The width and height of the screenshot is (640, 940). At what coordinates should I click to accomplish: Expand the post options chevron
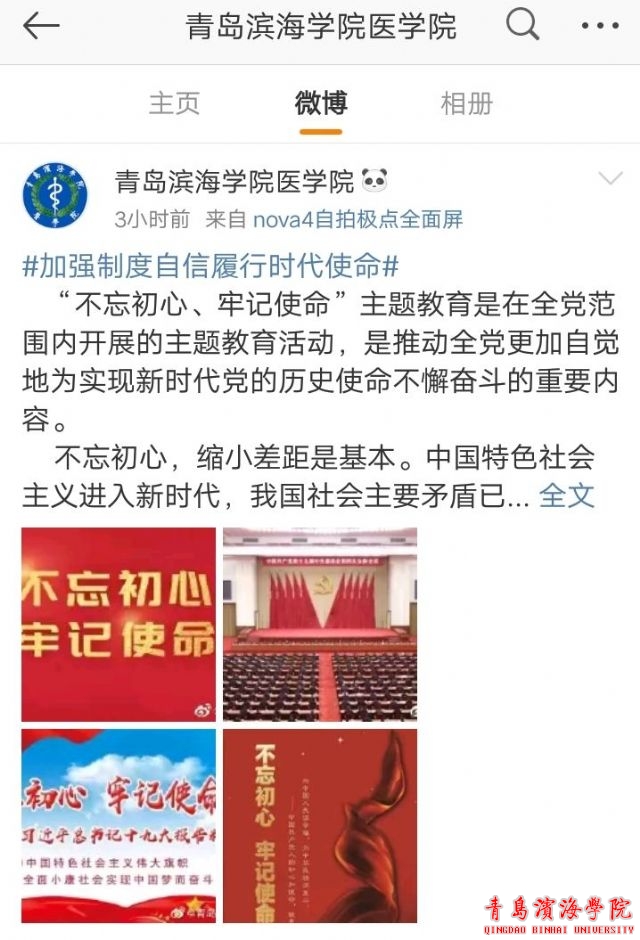609,179
